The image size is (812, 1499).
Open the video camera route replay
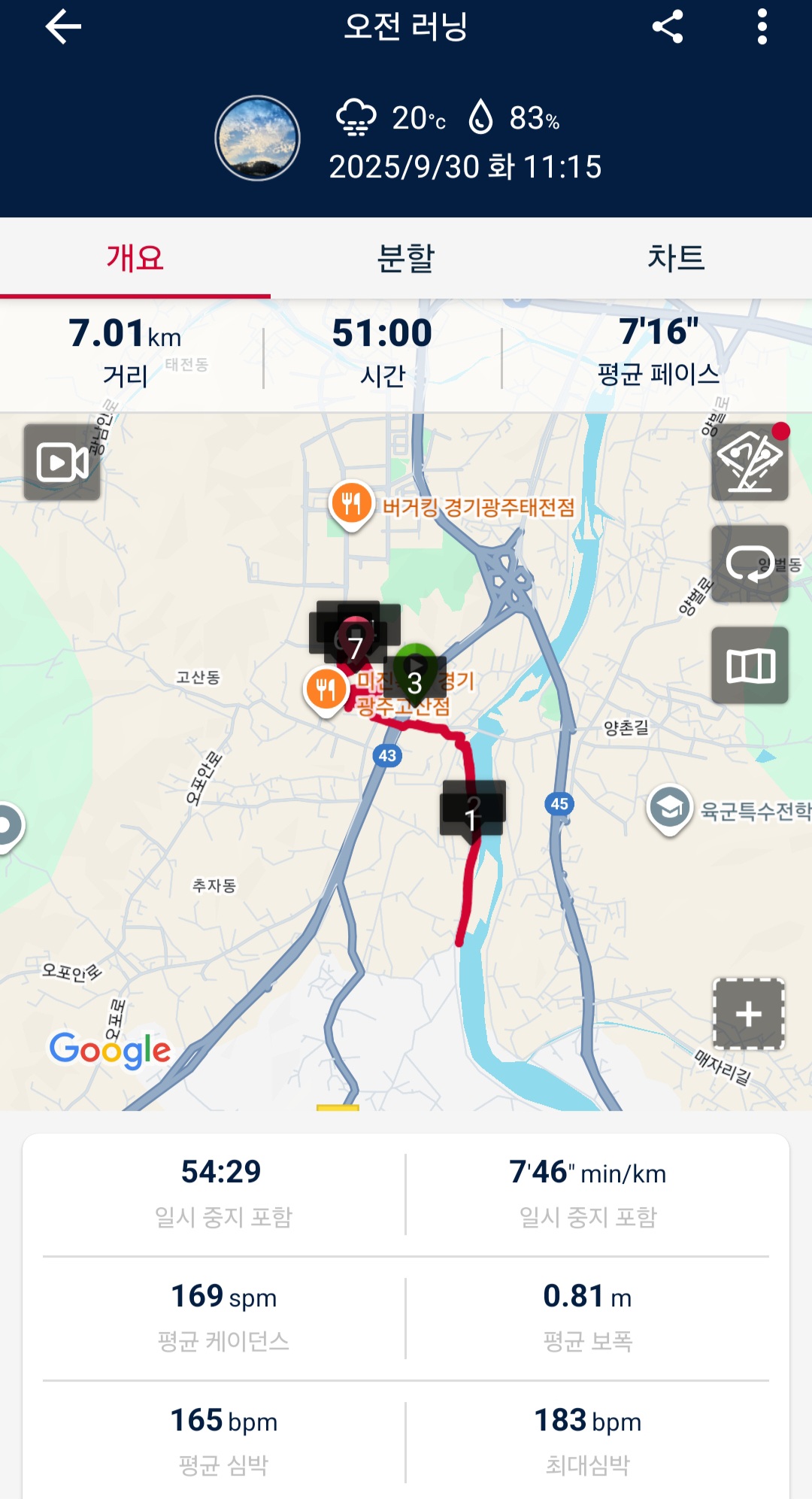tap(62, 463)
